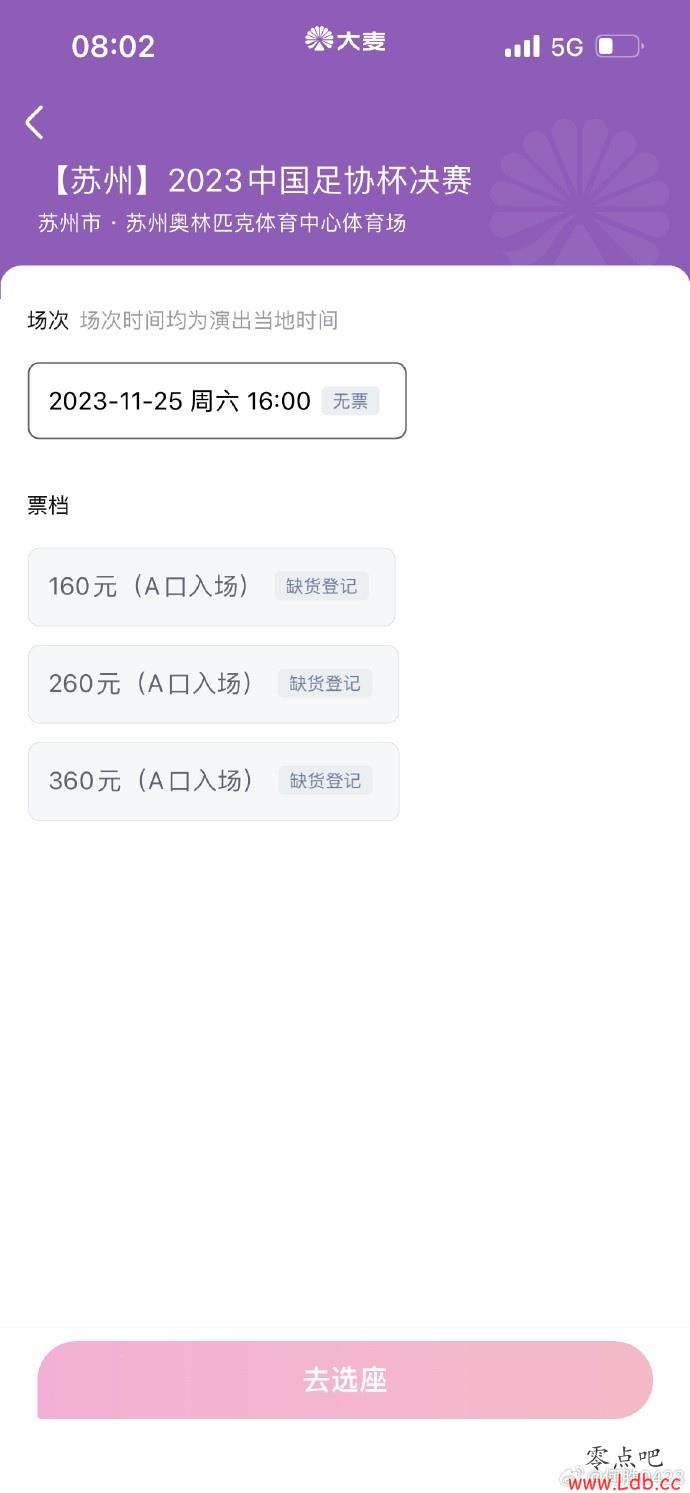Select the 2023-11-25 周六 16:00 session
The image size is (690, 1493).
click(x=217, y=401)
